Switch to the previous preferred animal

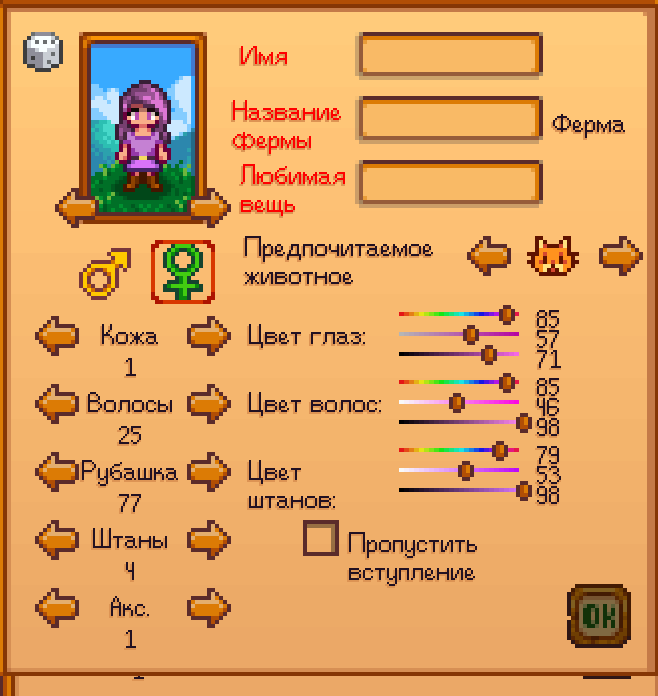coord(488,256)
